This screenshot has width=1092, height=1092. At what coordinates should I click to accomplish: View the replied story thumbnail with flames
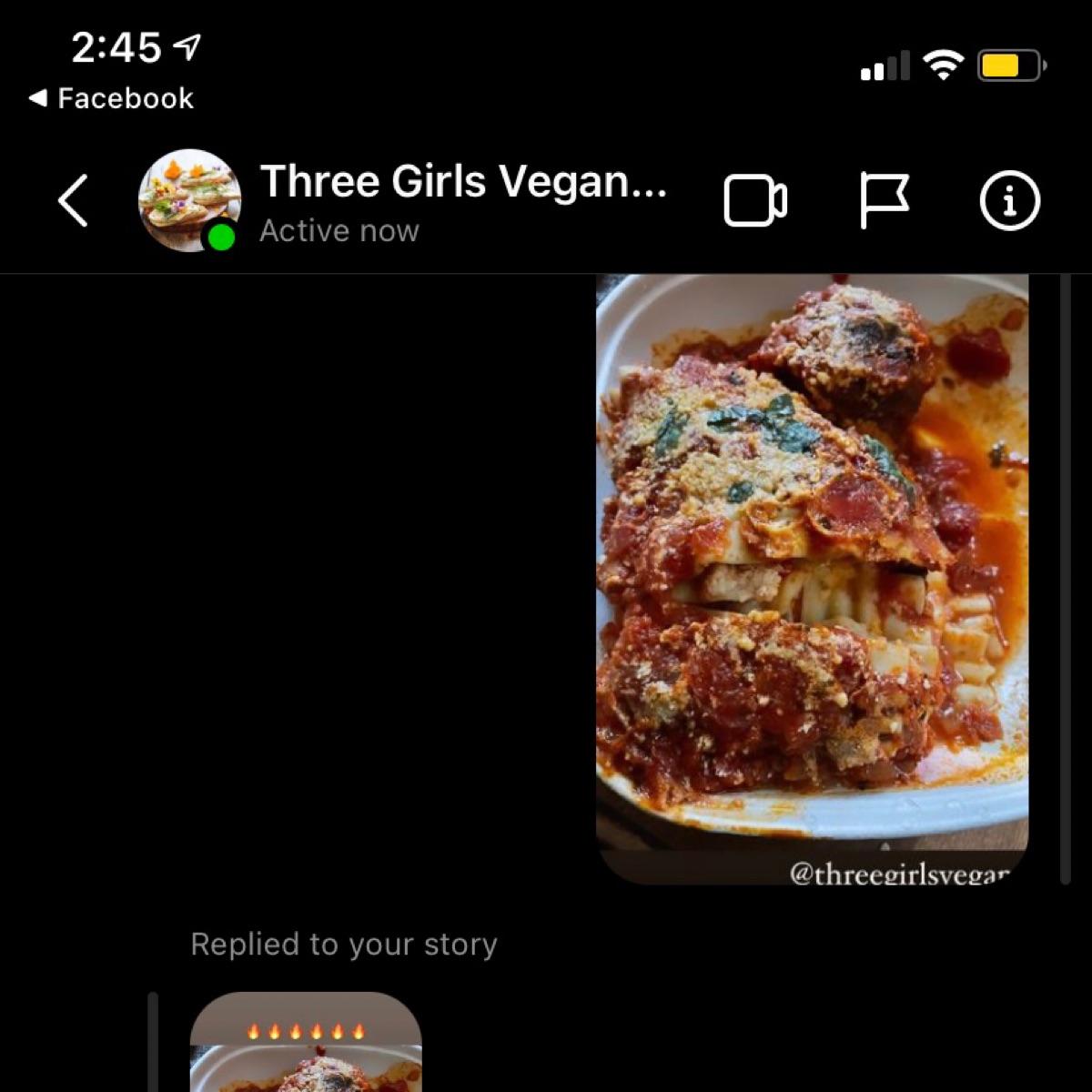coord(306,1046)
